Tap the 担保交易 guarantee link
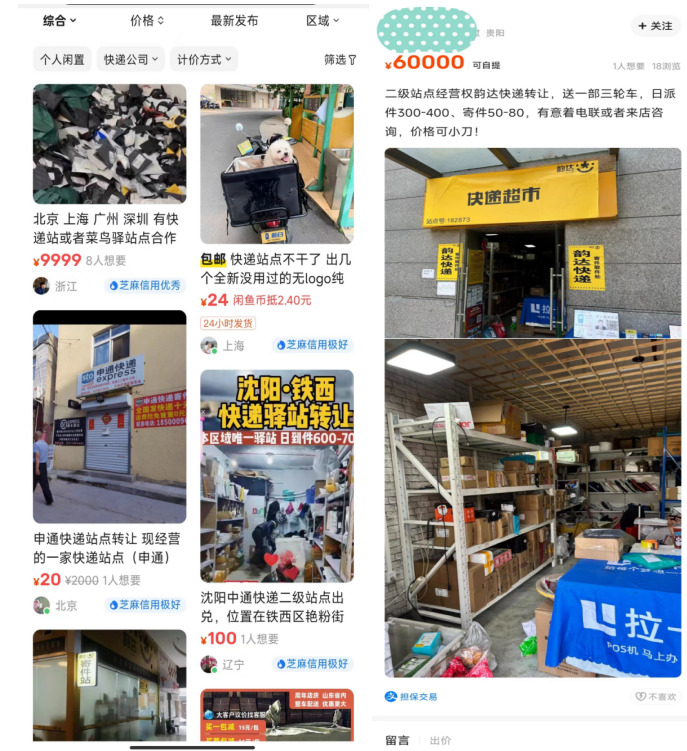Screen dimensions: 687x751 [411, 696]
